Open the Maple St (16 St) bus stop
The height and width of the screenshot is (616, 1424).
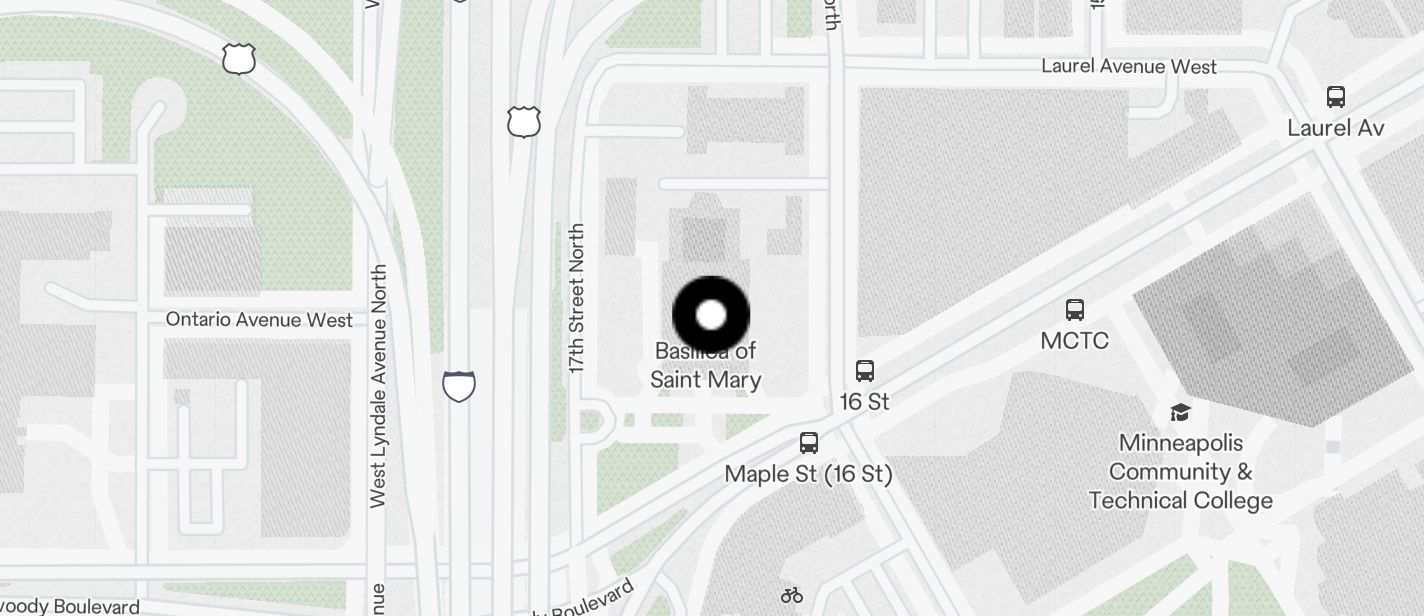point(809,443)
